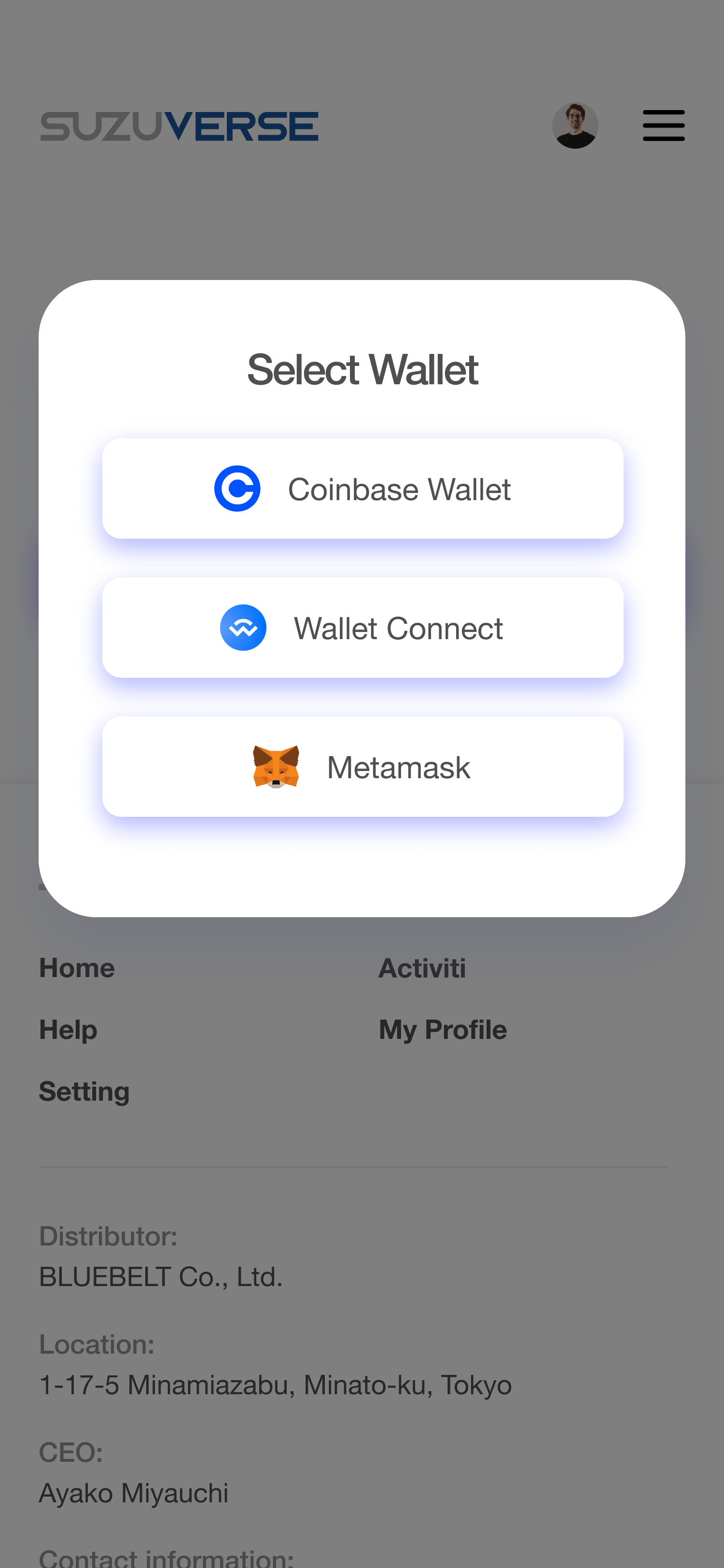Choose Coinbase Wallet option
Screen dimensions: 724x1568
click(x=362, y=489)
